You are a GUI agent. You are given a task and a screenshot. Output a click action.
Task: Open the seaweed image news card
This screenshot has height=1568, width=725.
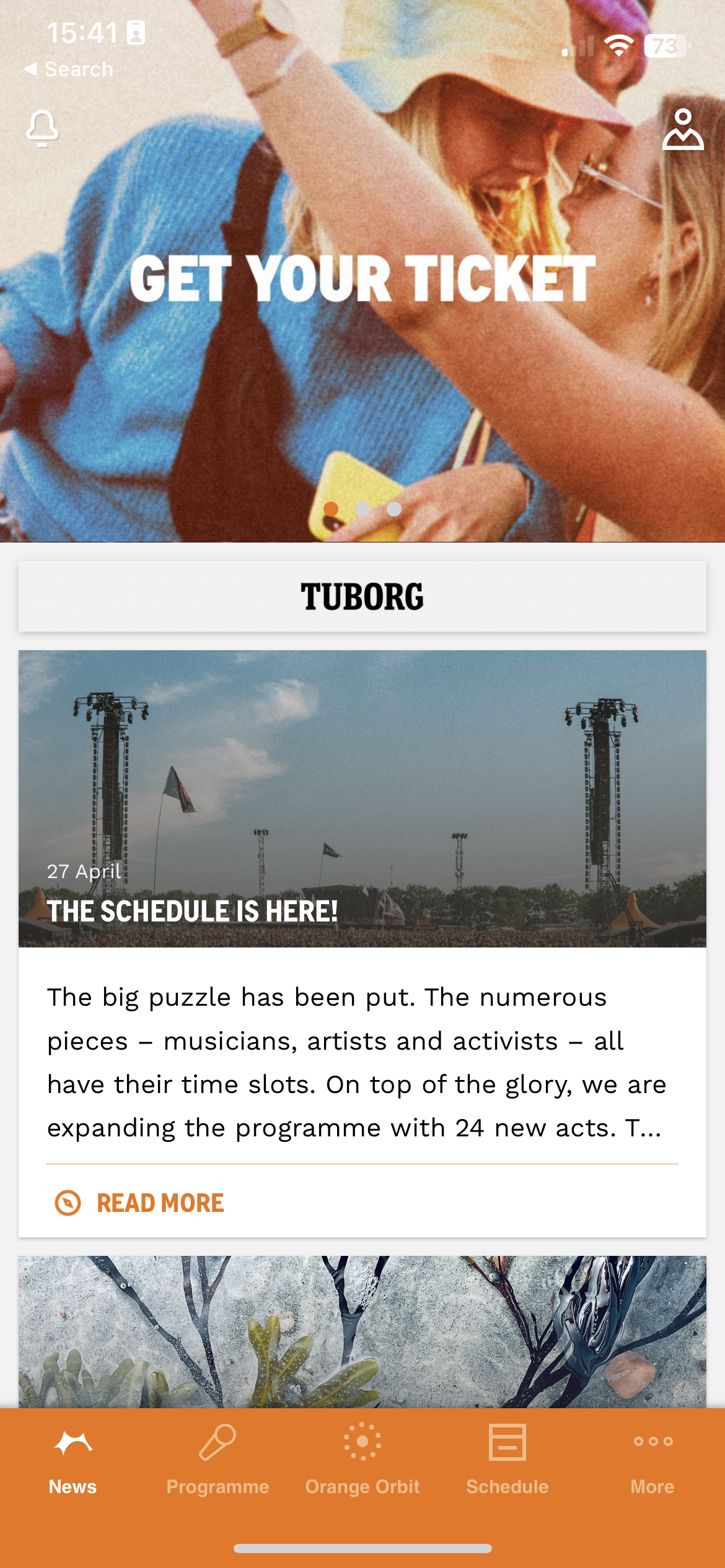(x=362, y=1331)
